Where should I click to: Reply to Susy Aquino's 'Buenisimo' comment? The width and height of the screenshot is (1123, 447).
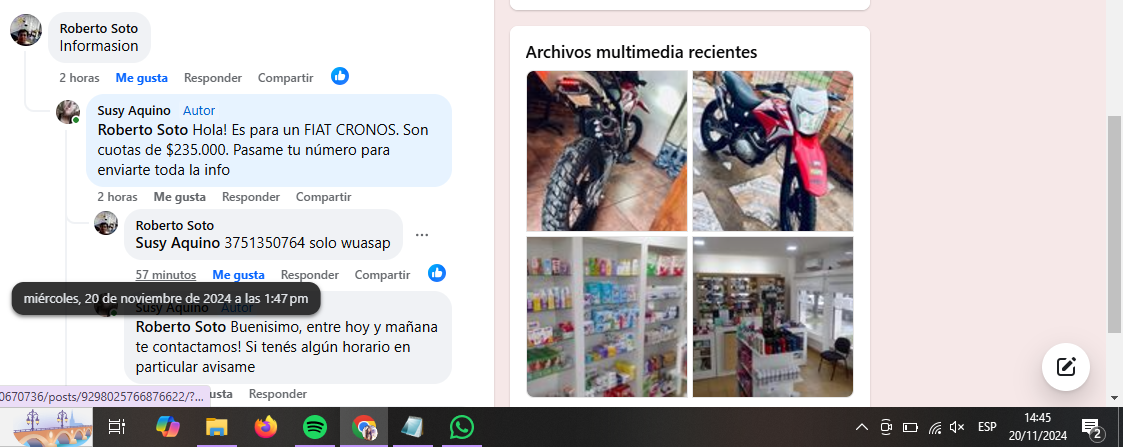click(278, 394)
